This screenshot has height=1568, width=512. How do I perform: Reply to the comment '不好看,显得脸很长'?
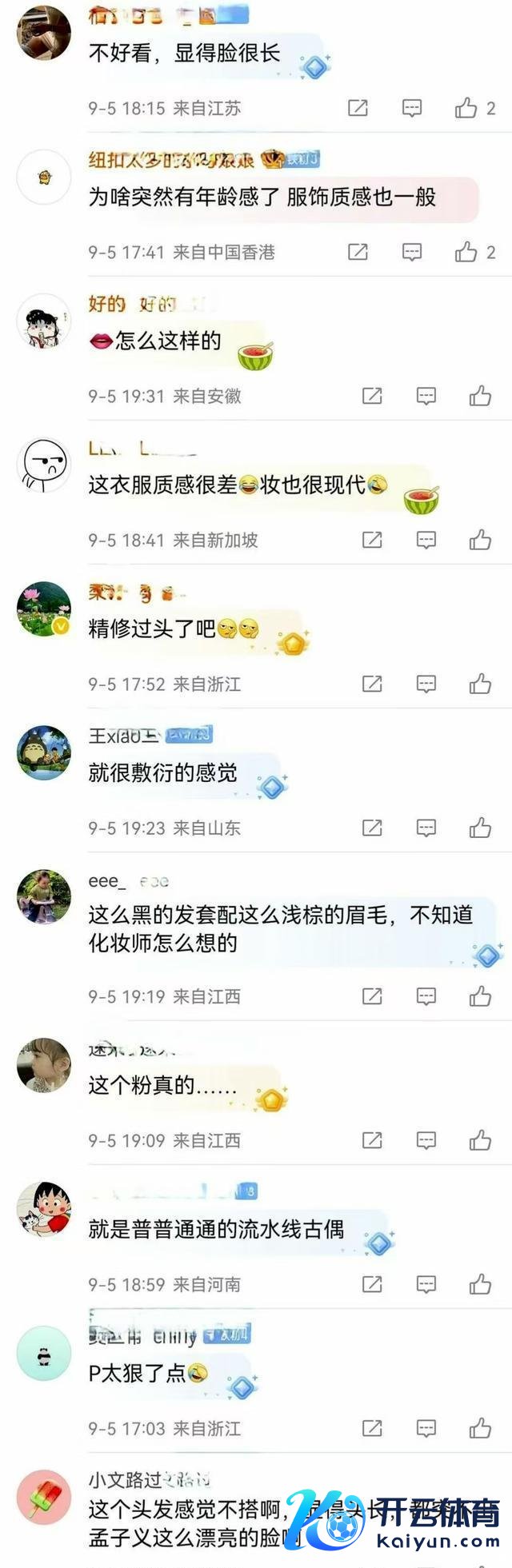click(412, 108)
